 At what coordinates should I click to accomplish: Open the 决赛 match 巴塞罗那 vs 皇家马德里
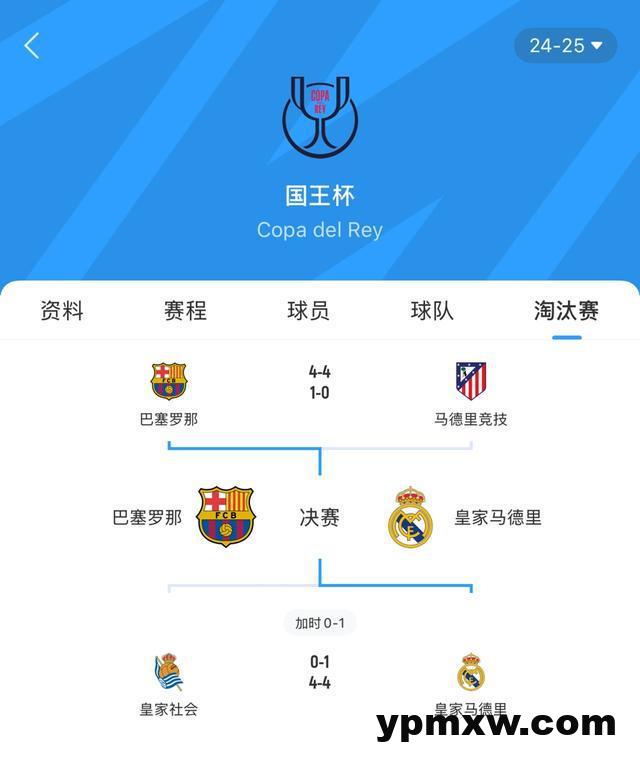319,517
